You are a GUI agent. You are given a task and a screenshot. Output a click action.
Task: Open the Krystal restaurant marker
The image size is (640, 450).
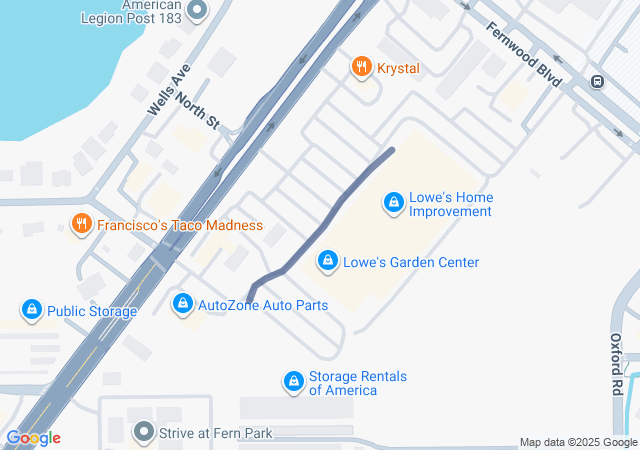361,68
